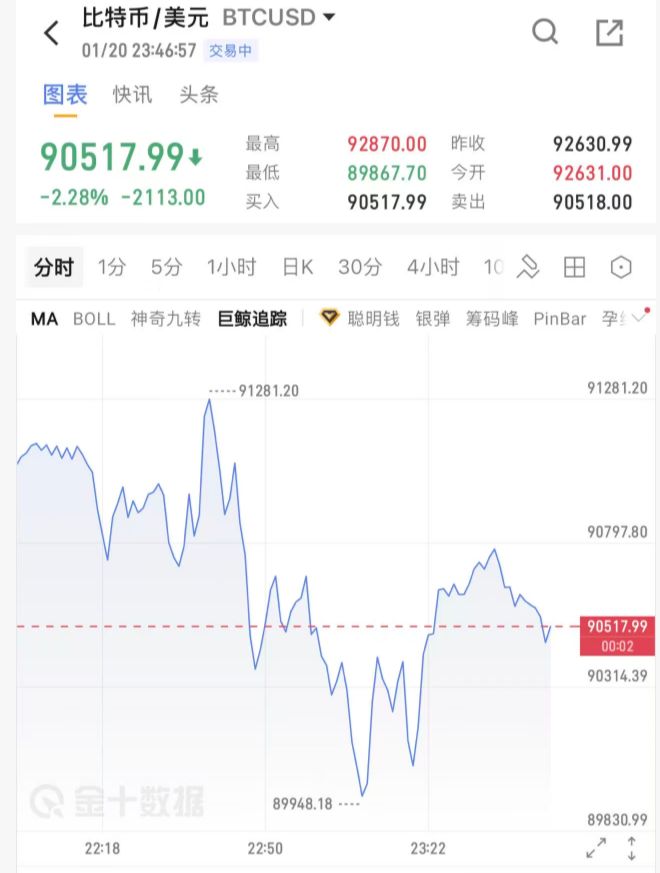
Task: Select the 1分 timeframe
Action: tap(112, 267)
